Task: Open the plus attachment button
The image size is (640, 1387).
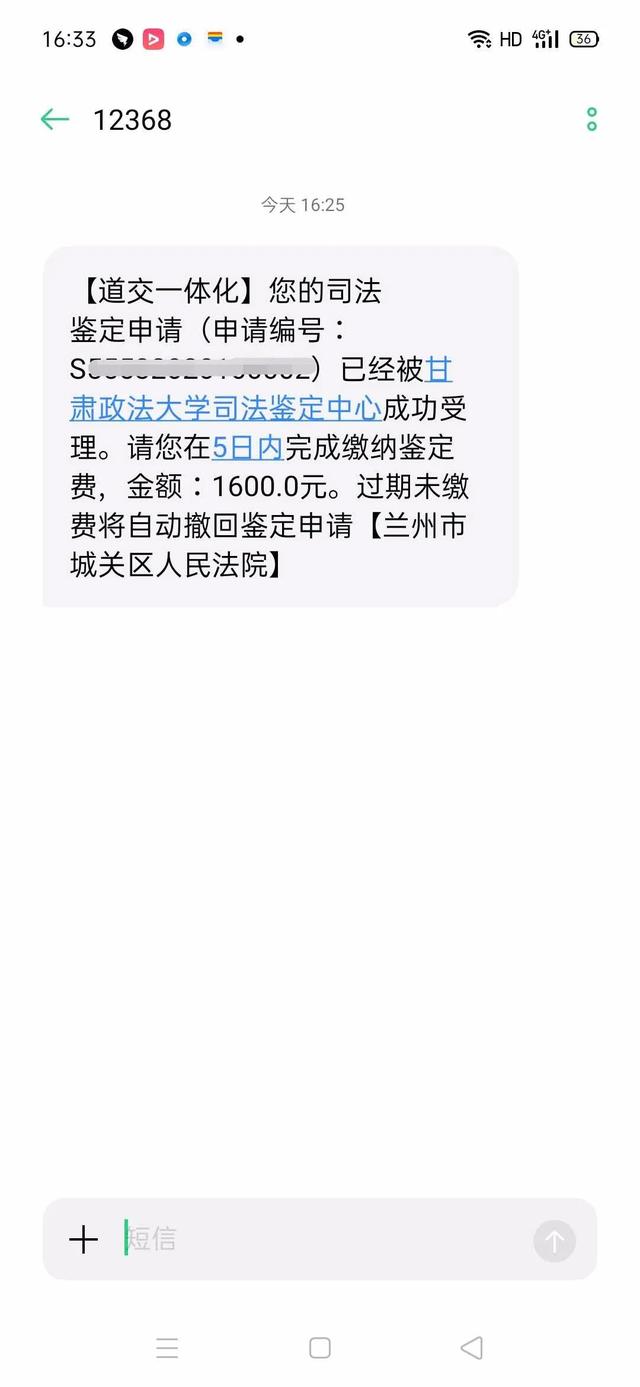Action: click(84, 1240)
